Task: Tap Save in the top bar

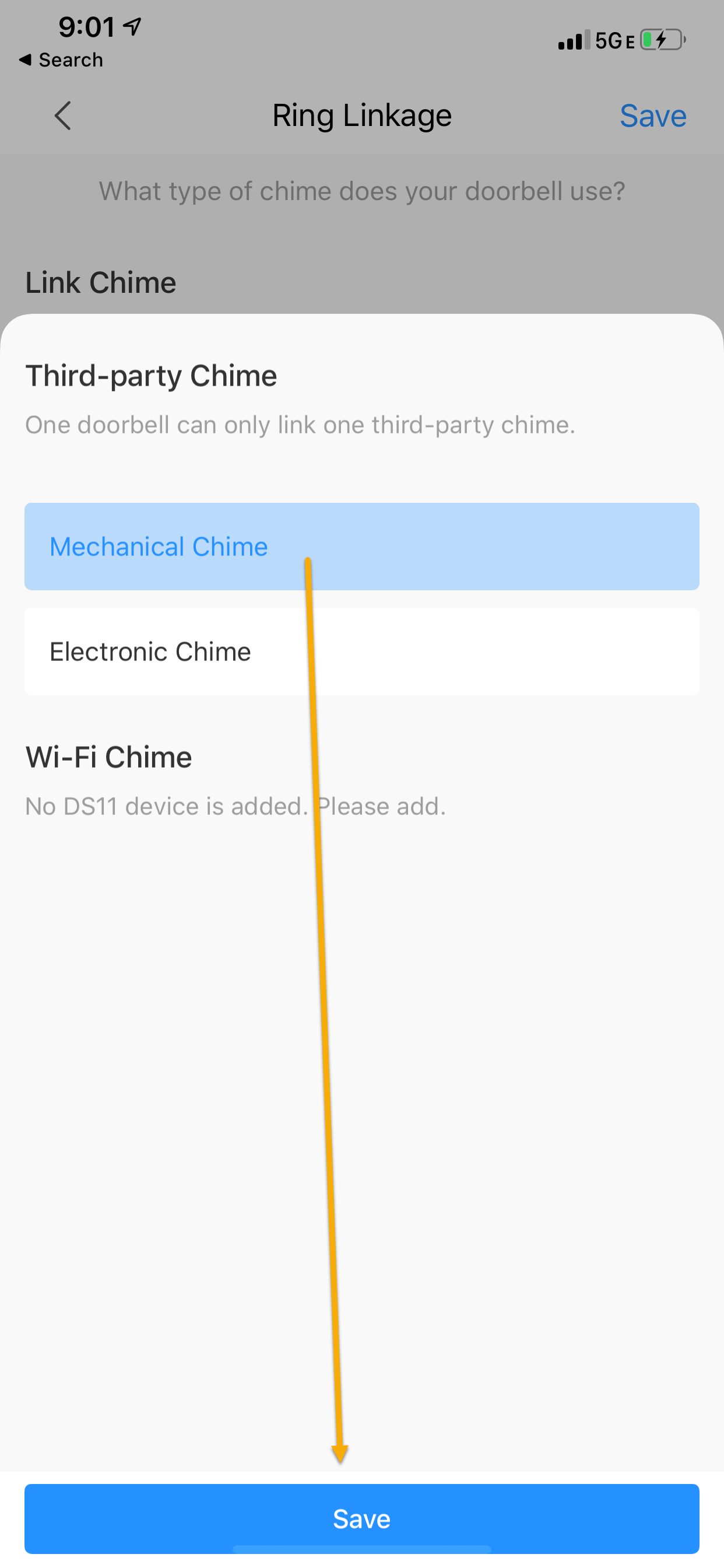Action: point(652,116)
